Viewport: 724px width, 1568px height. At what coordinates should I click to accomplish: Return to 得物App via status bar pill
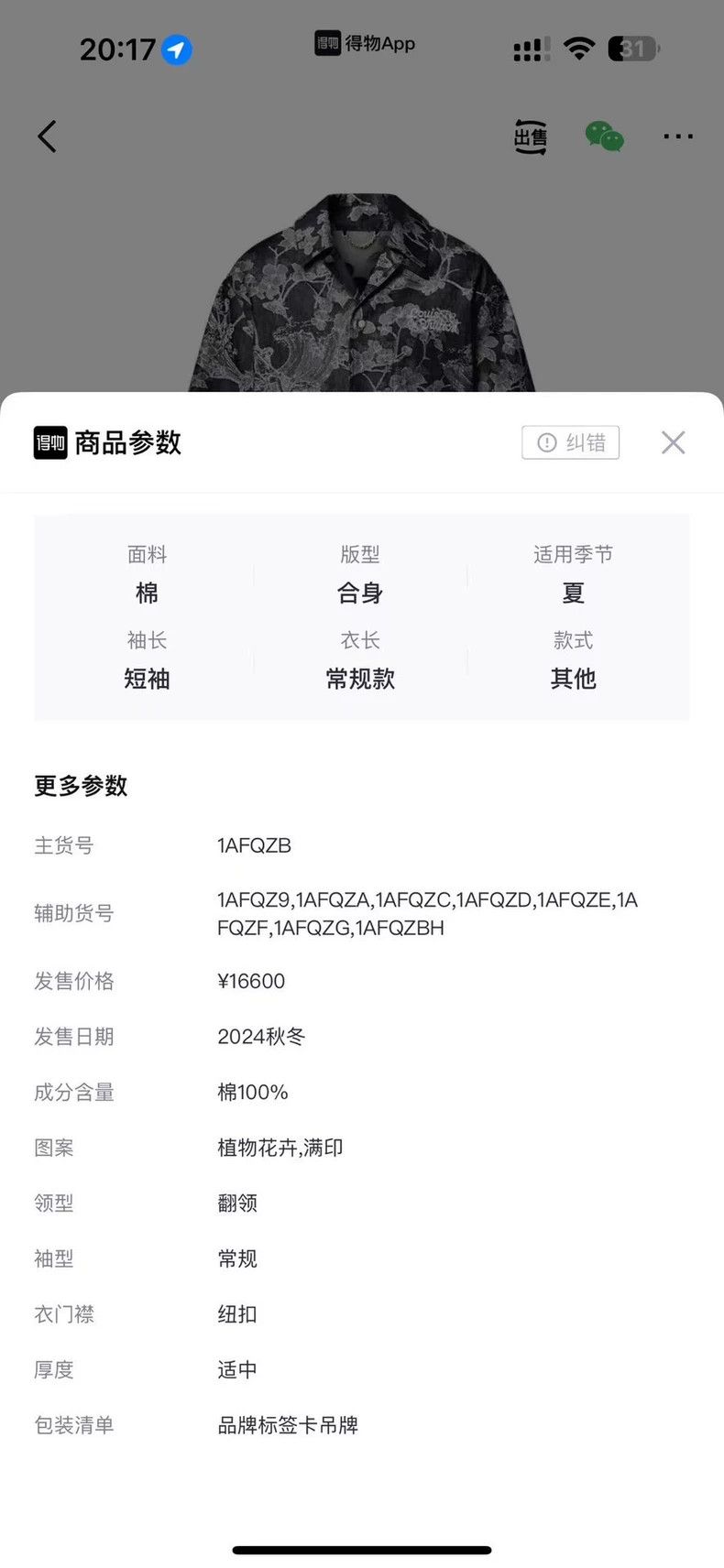pyautogui.click(x=365, y=44)
